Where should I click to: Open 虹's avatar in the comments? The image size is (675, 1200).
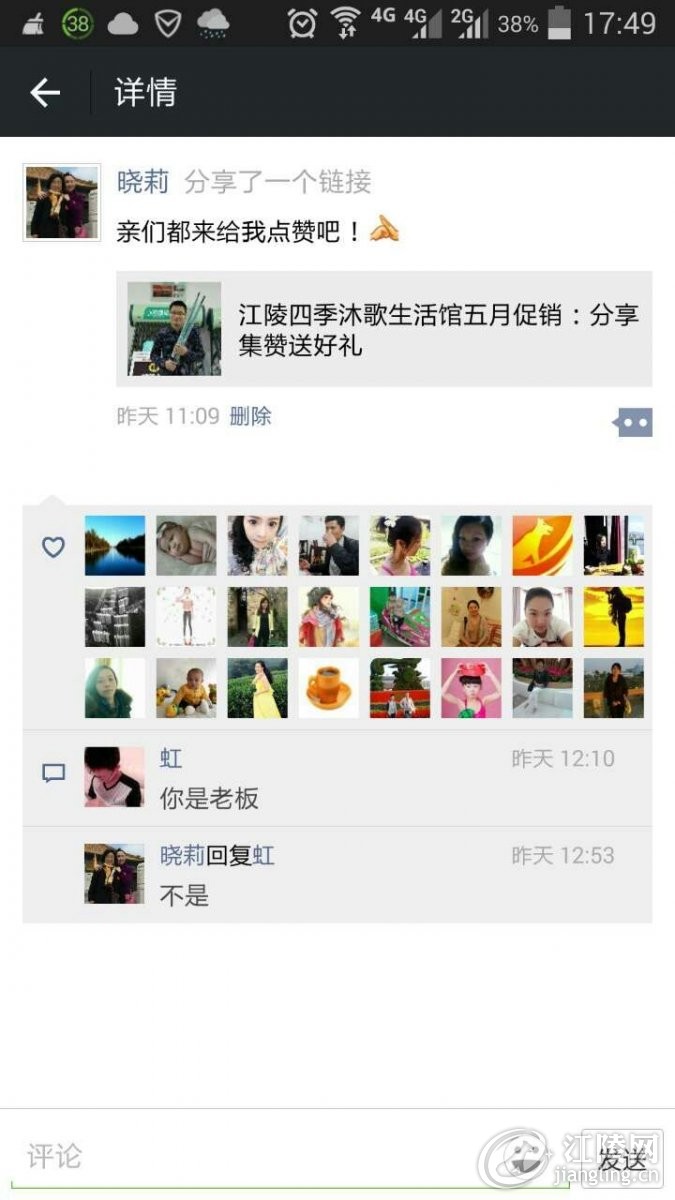(x=114, y=777)
